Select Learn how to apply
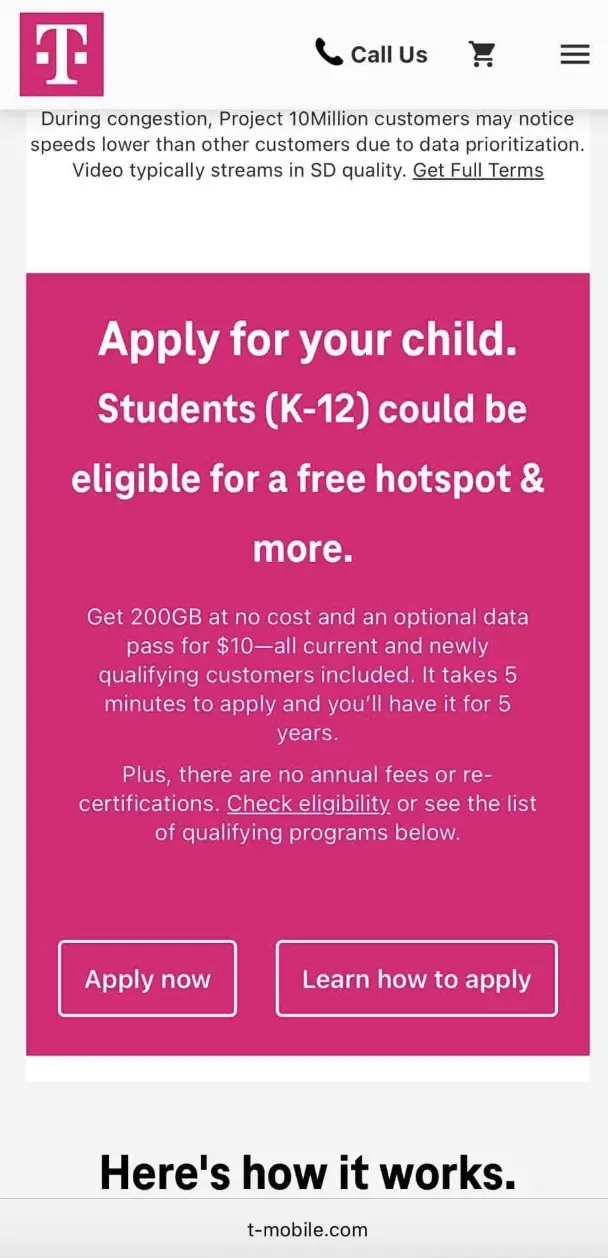Viewport: 608px width, 1258px height. (416, 979)
